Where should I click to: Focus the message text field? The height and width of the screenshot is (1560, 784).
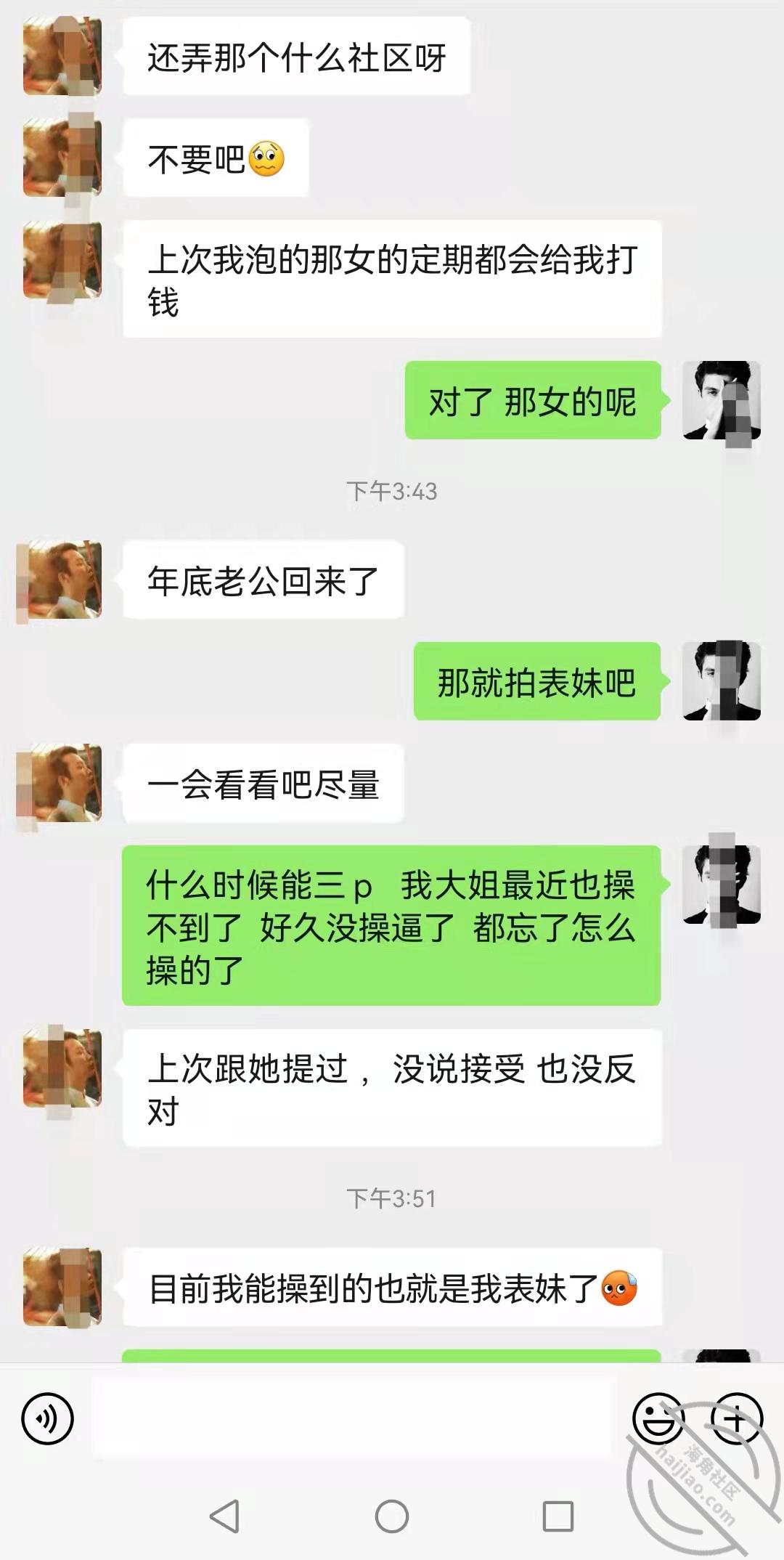coord(356,1418)
